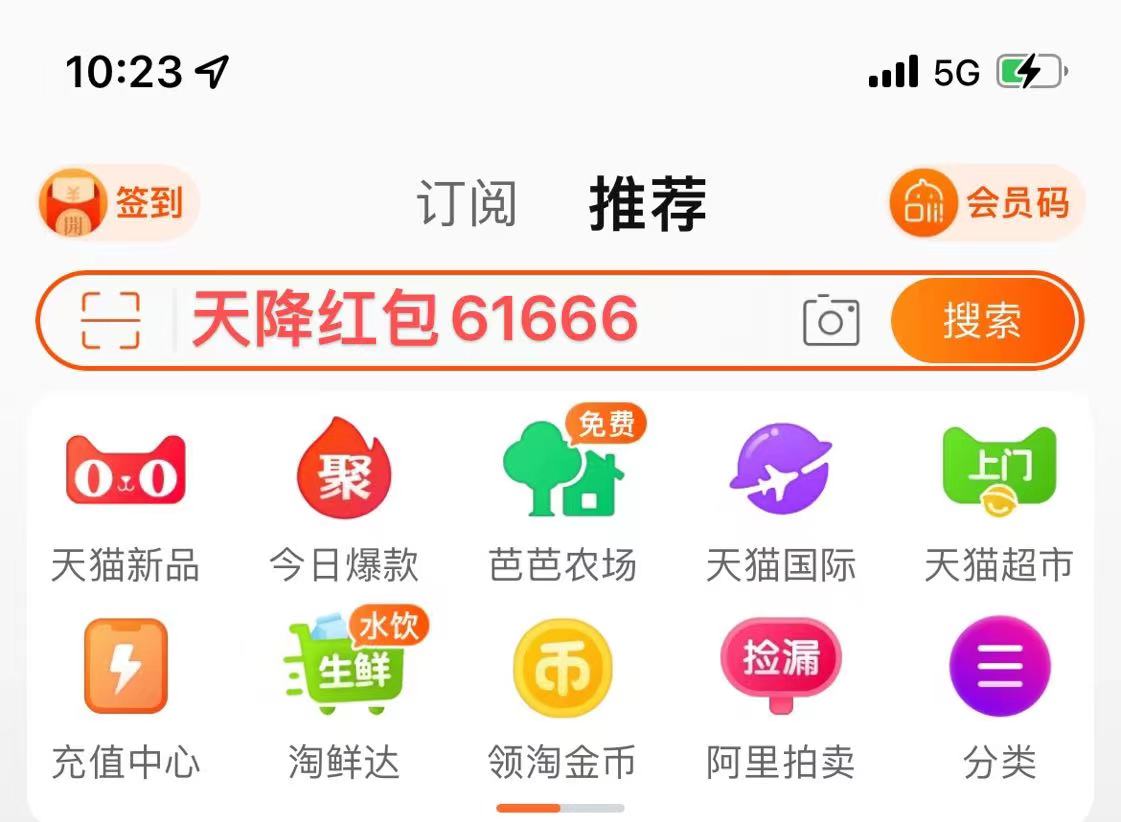Open camera image search
The height and width of the screenshot is (822, 1121).
(x=831, y=321)
